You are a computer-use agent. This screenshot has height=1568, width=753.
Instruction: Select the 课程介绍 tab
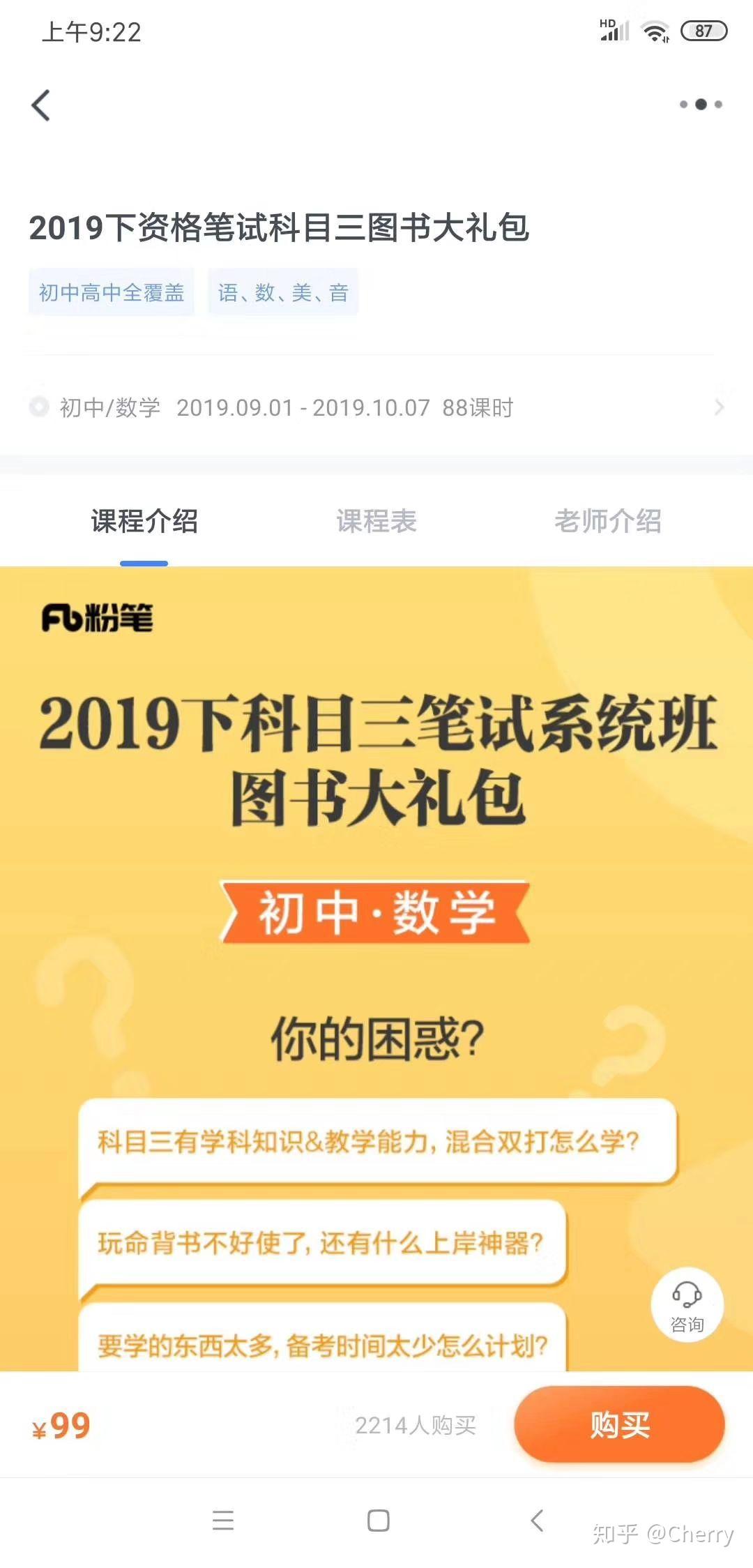(x=144, y=521)
